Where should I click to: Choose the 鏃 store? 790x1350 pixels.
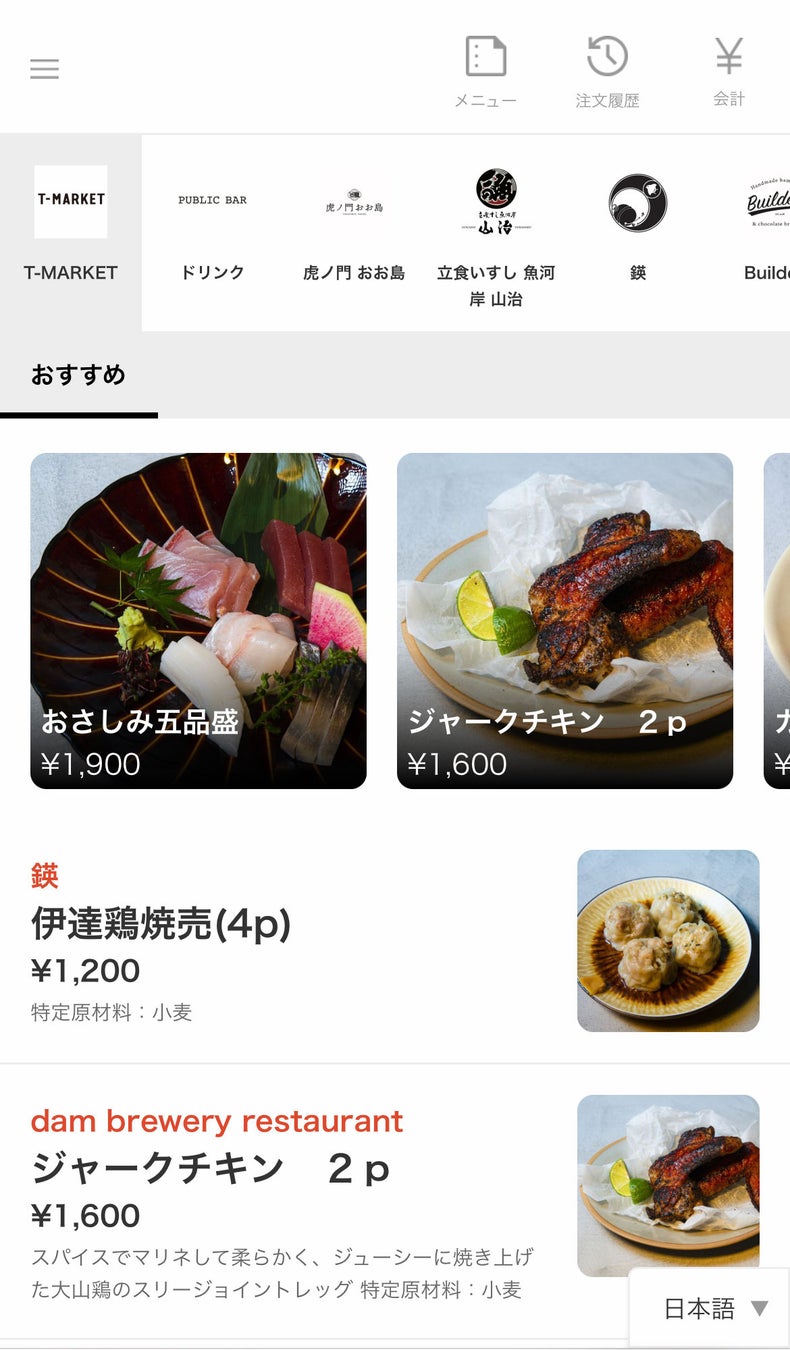click(x=638, y=232)
